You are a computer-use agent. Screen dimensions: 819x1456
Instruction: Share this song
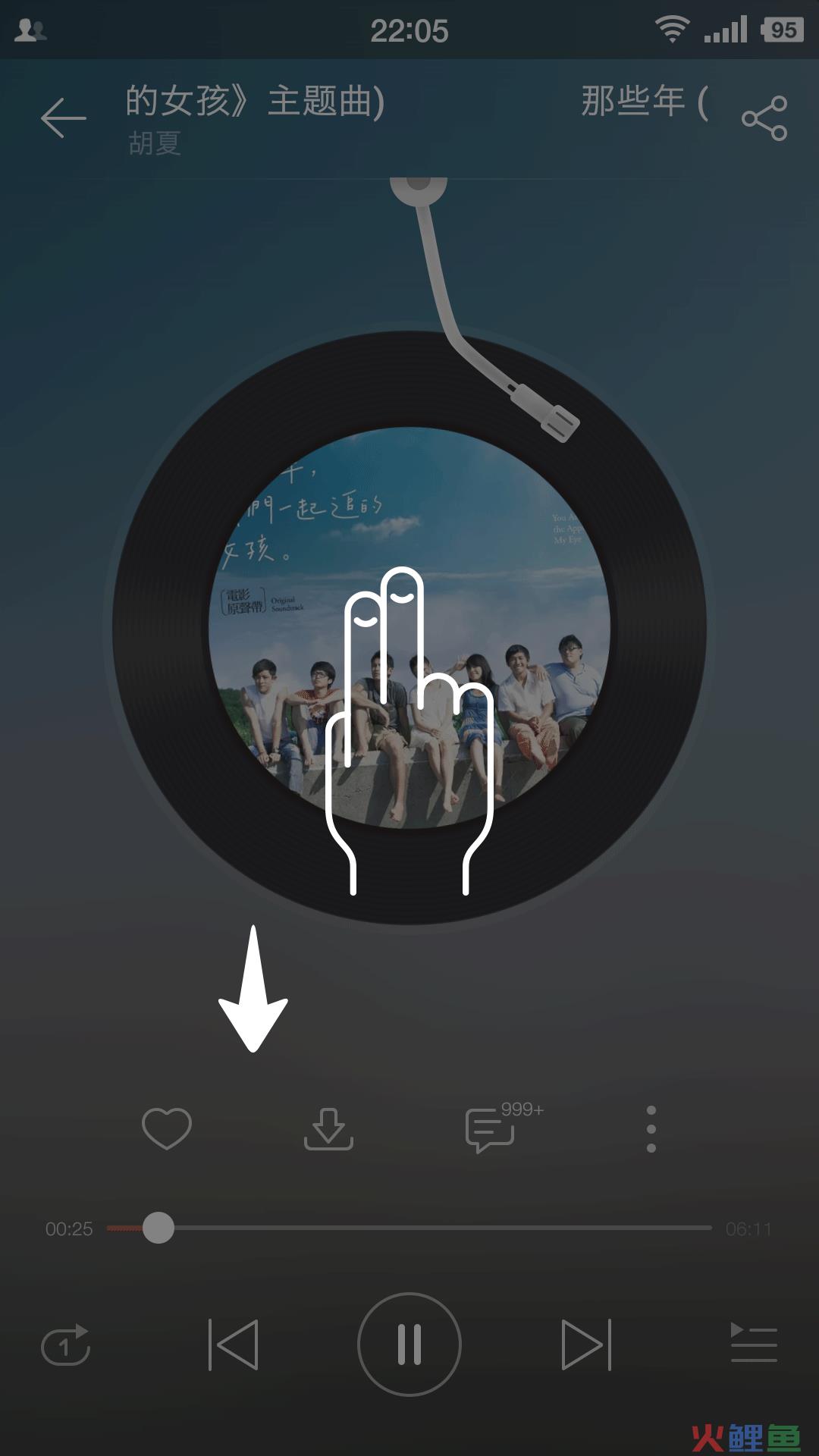click(764, 118)
